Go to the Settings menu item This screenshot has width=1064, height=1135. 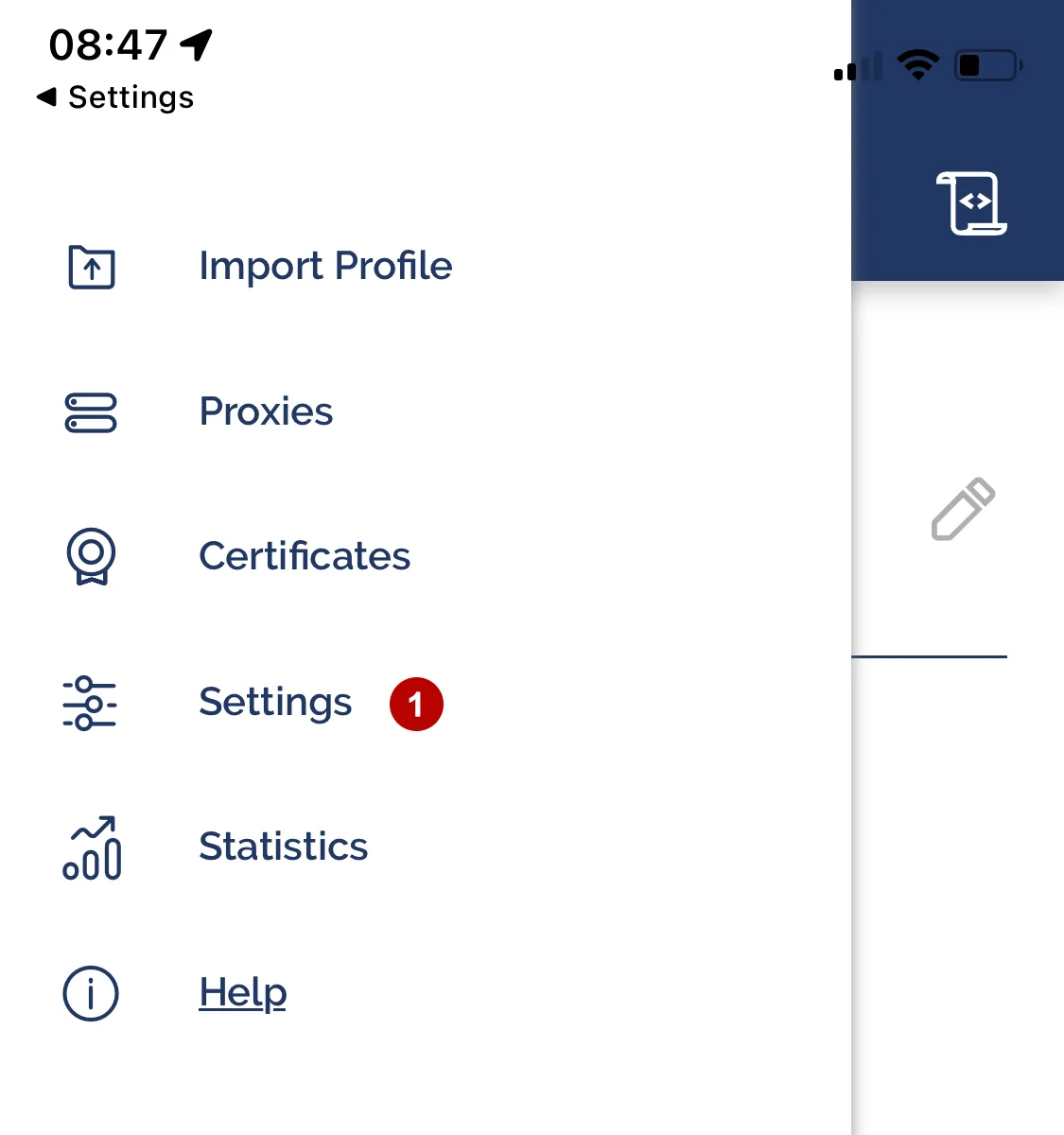pos(275,703)
